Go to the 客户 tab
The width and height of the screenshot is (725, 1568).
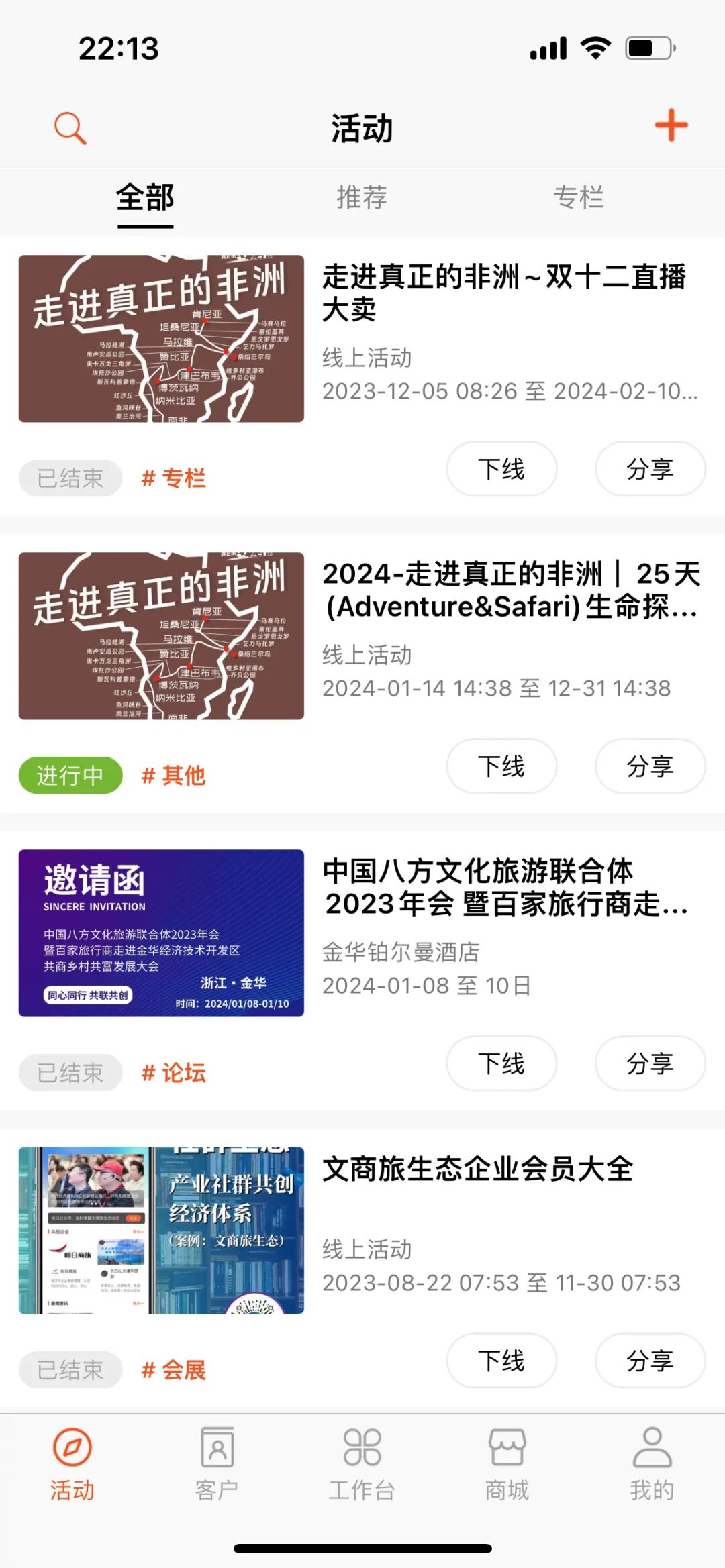click(x=217, y=1464)
